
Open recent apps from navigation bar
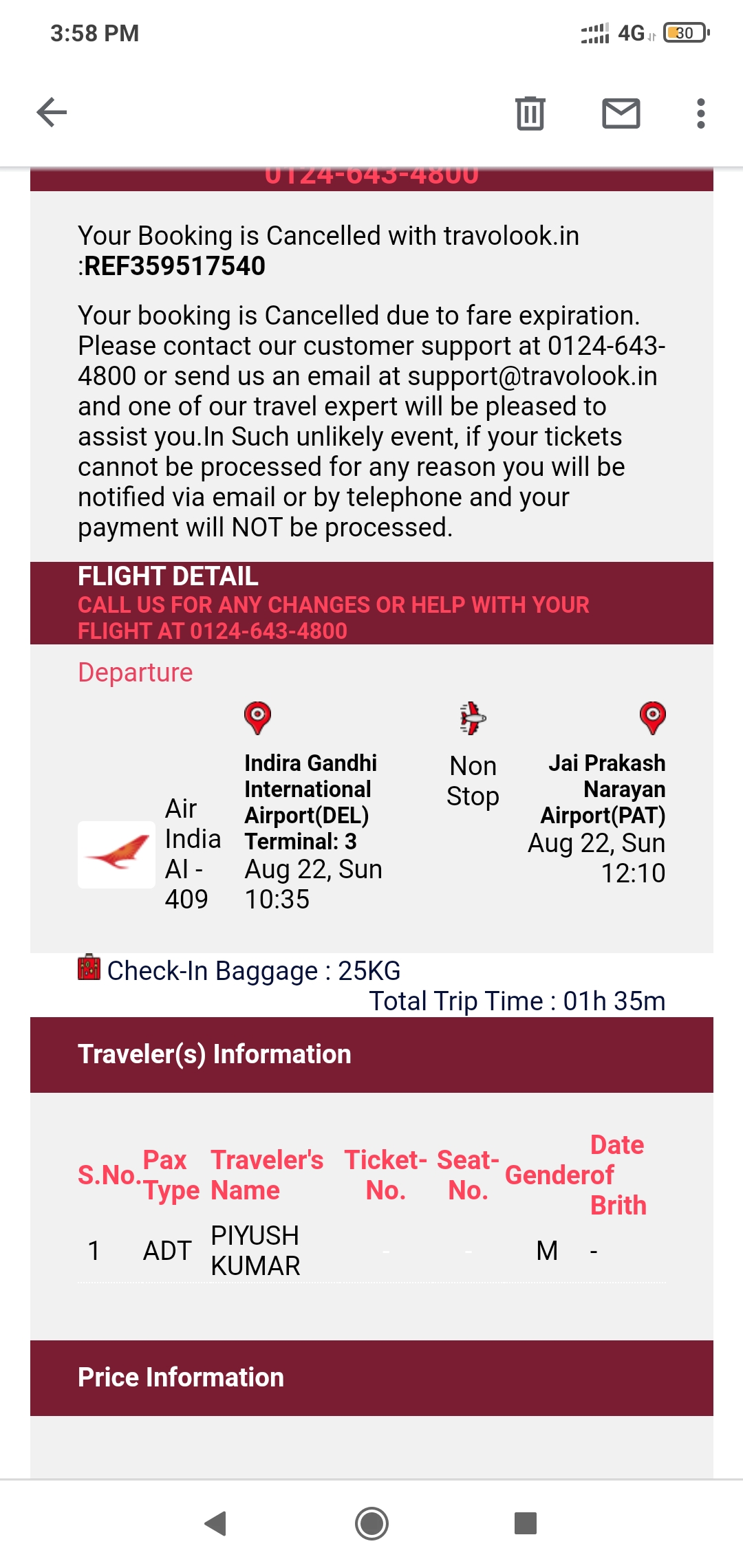coord(526,1523)
